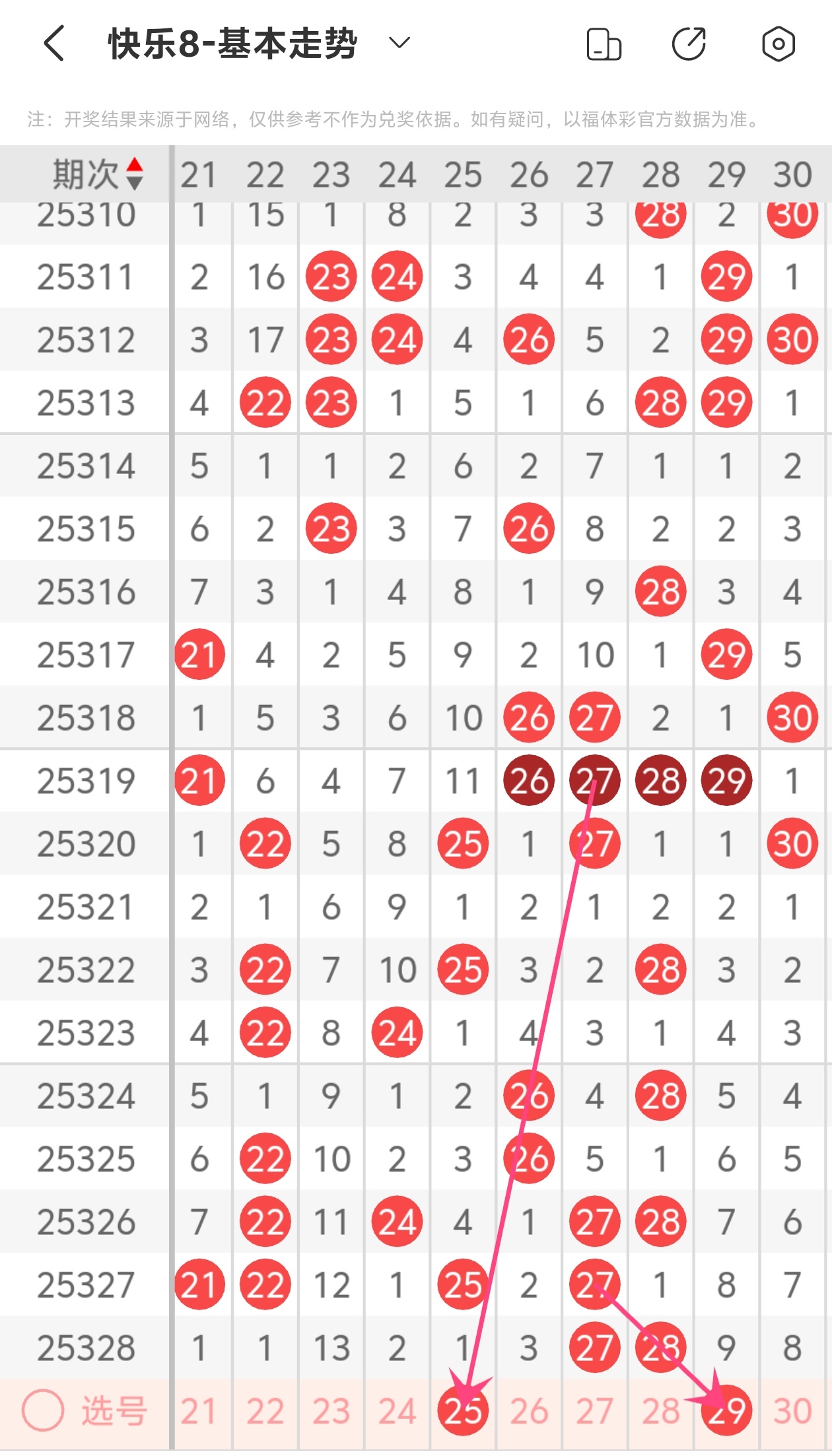This screenshot has height=1456, width=832.
Task: Switch the screen orientation layout
Action: point(604,44)
